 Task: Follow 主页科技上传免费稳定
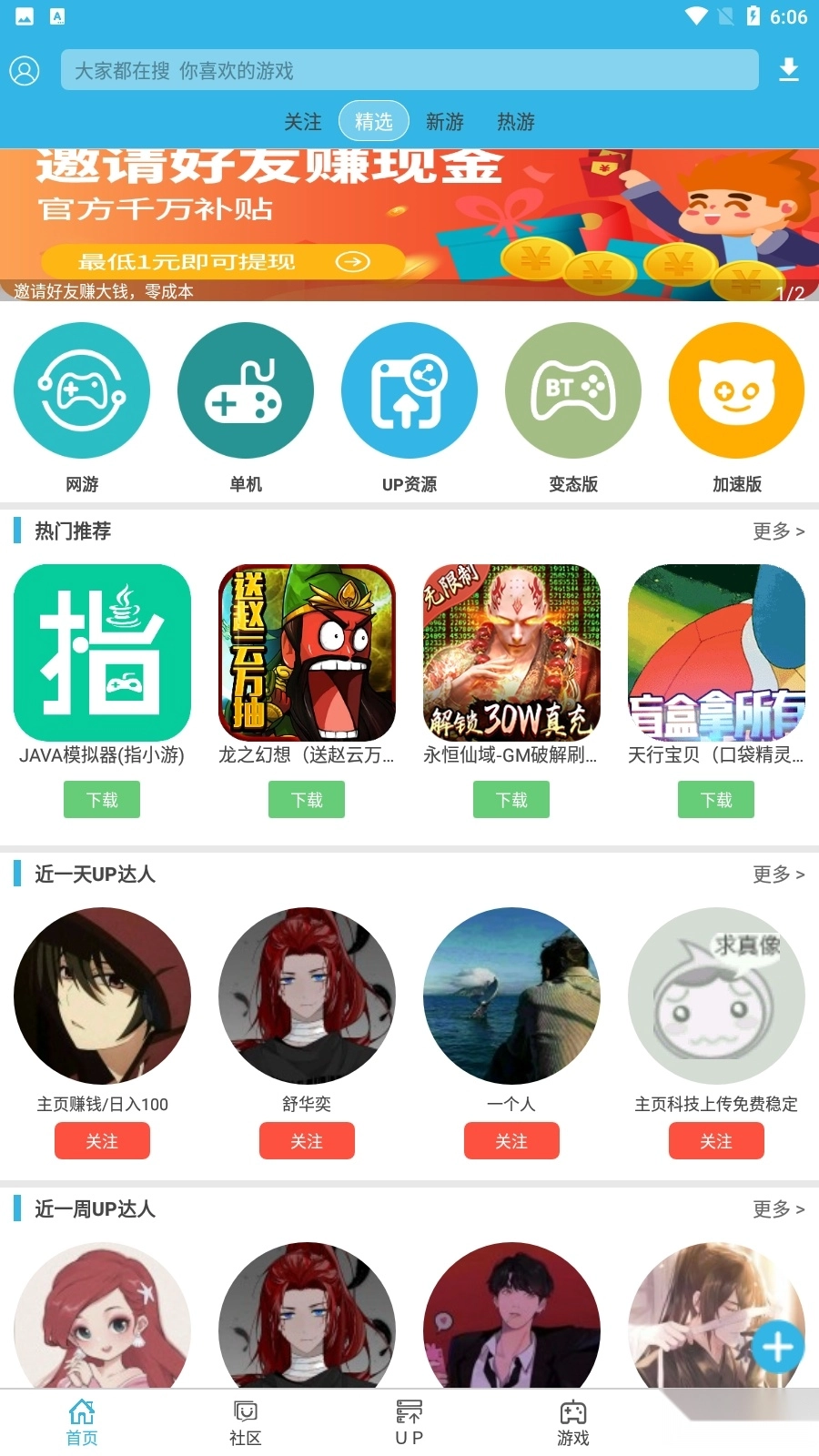[x=716, y=1141]
